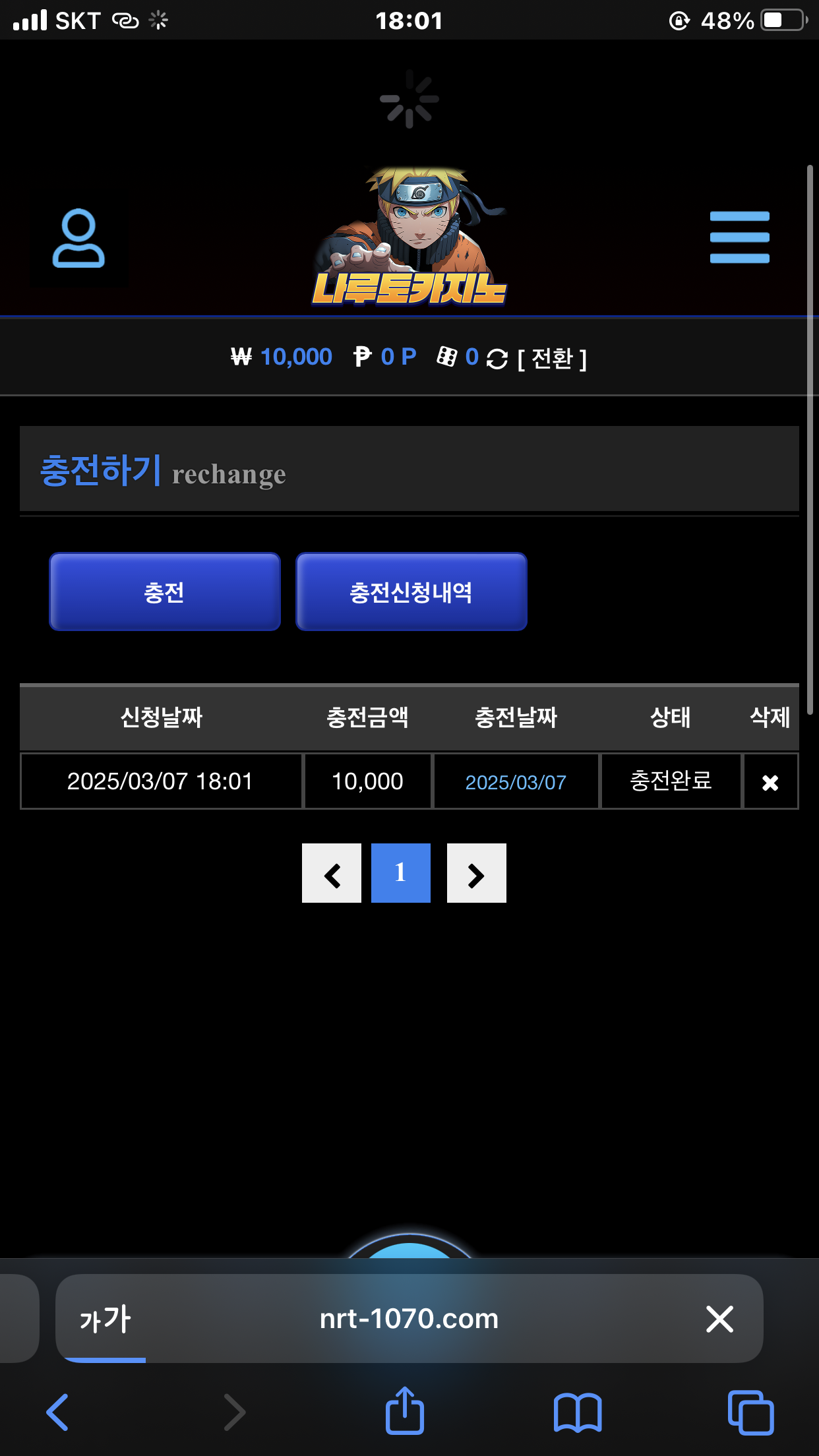Select page 1 in pagination
Viewport: 819px width, 1456px height.
(x=400, y=873)
